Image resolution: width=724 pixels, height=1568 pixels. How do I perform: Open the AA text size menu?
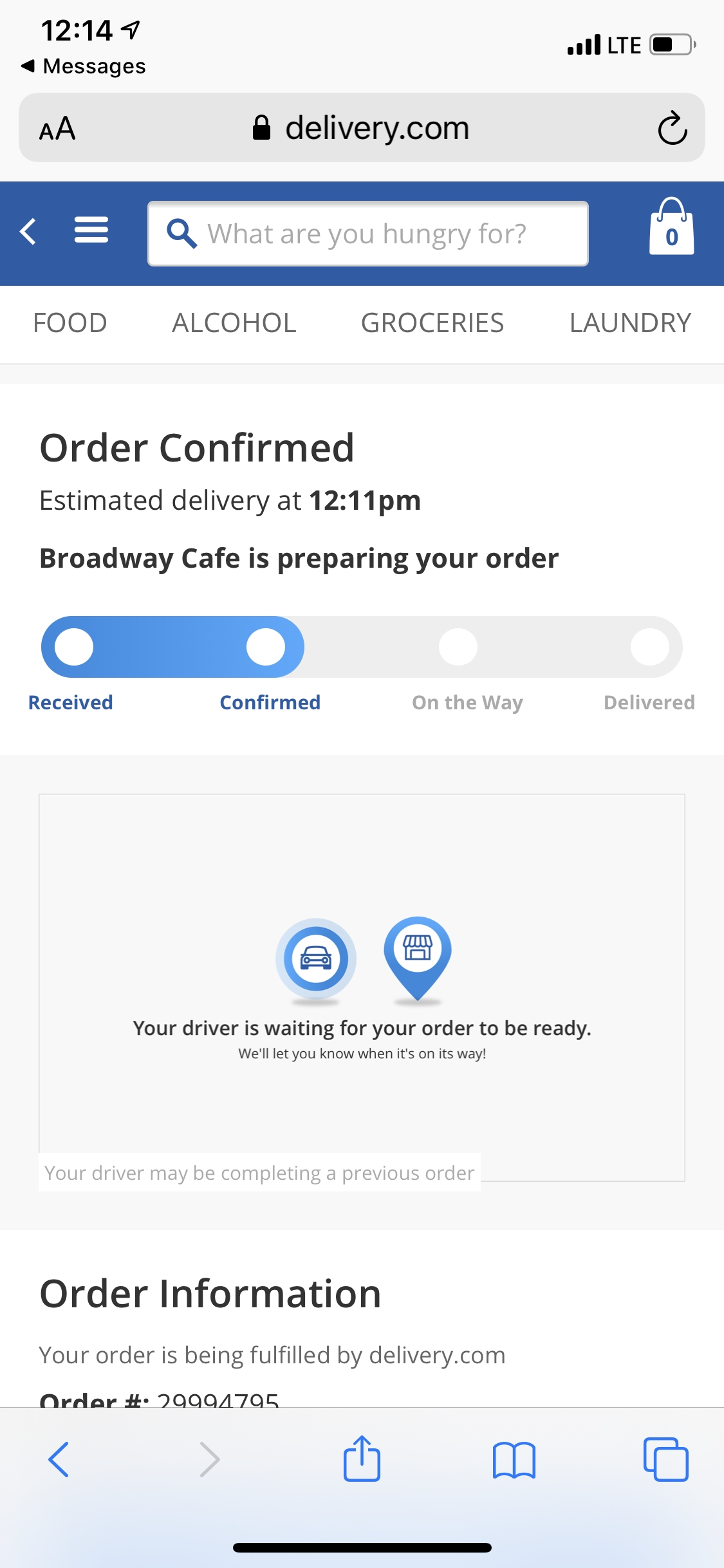click(57, 128)
